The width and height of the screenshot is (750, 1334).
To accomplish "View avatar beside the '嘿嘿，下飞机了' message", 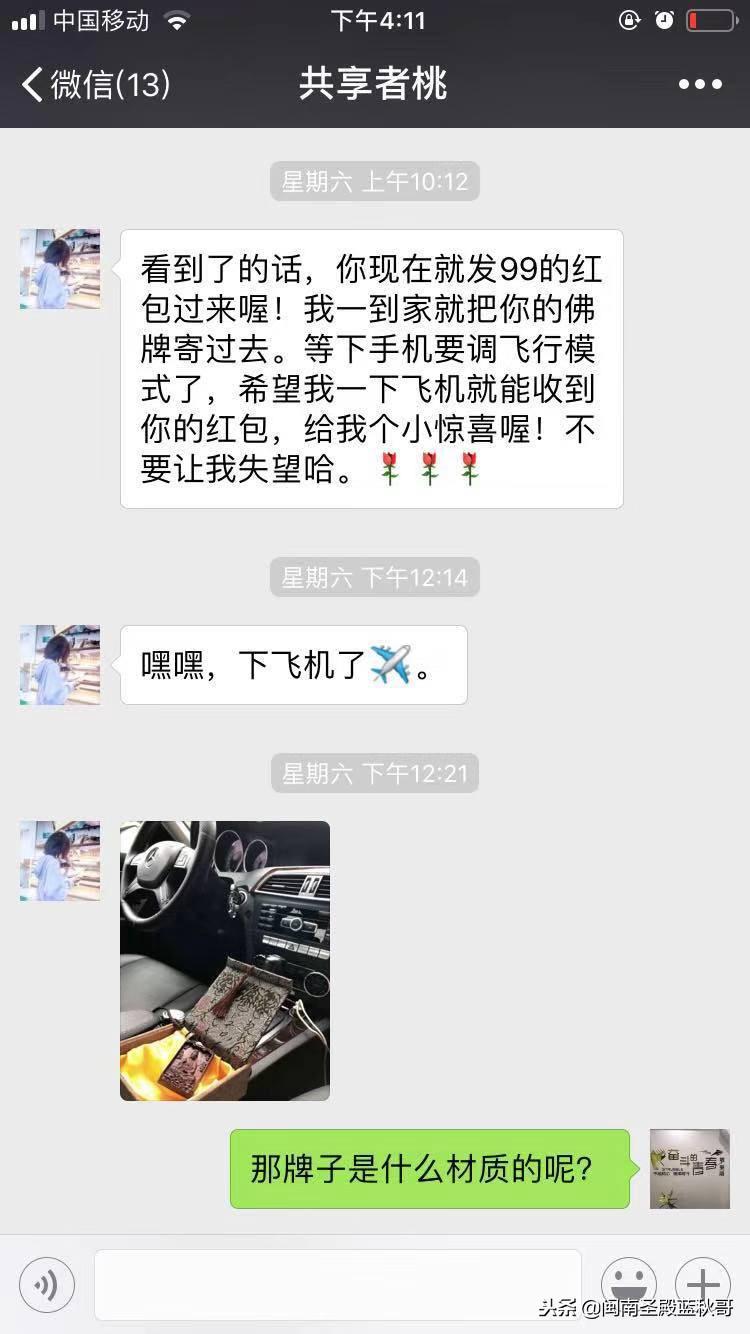I will coord(60,665).
